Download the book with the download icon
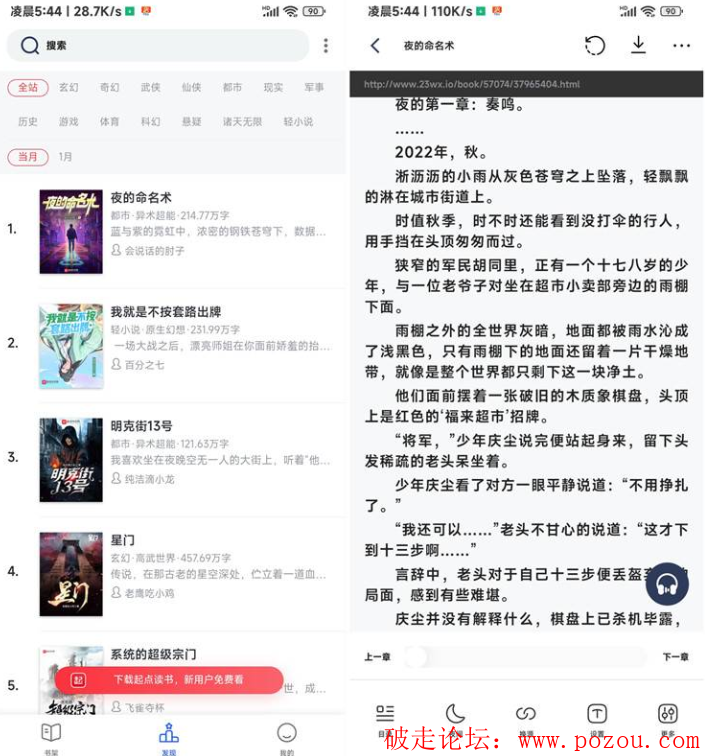The height and width of the screenshot is (756, 705). point(638,46)
